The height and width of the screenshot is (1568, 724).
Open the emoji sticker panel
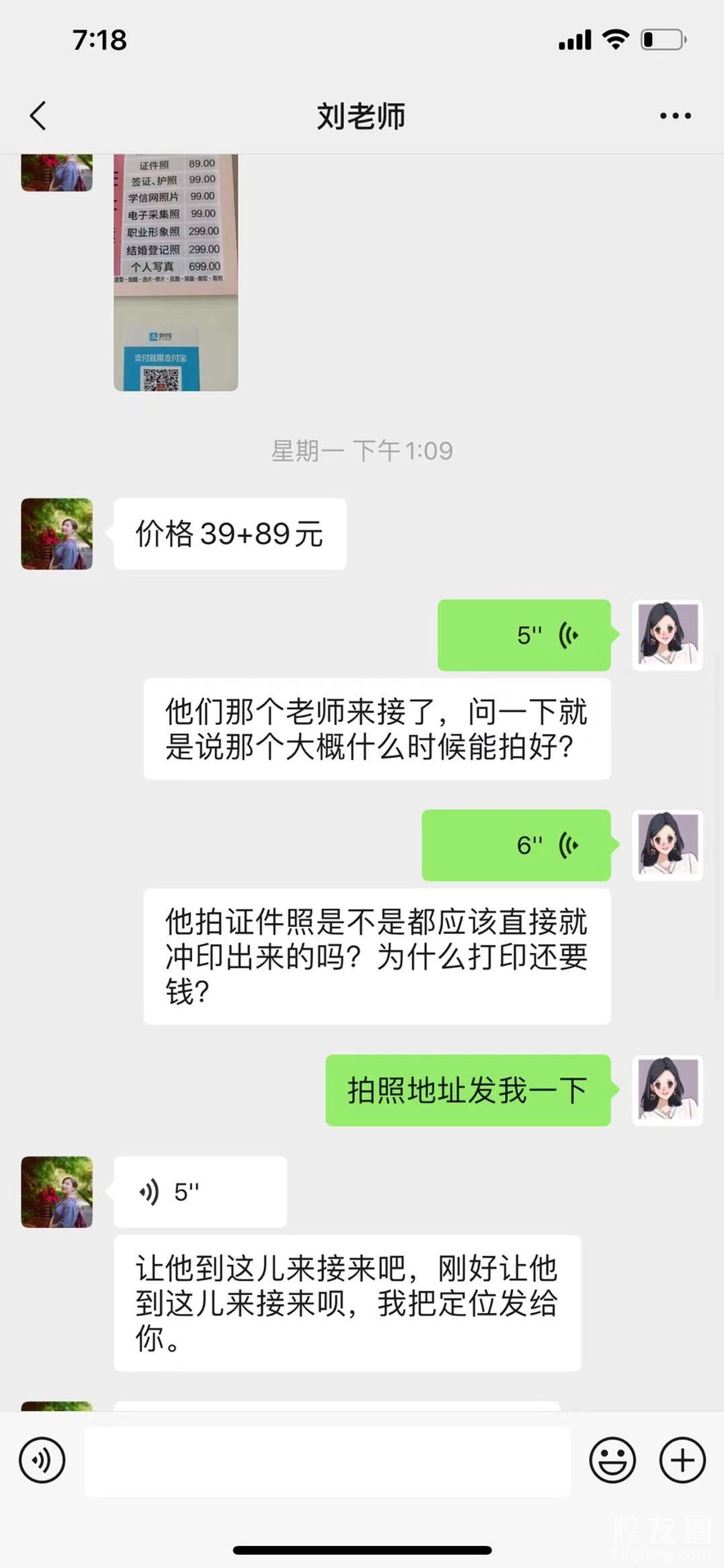pos(612,1460)
